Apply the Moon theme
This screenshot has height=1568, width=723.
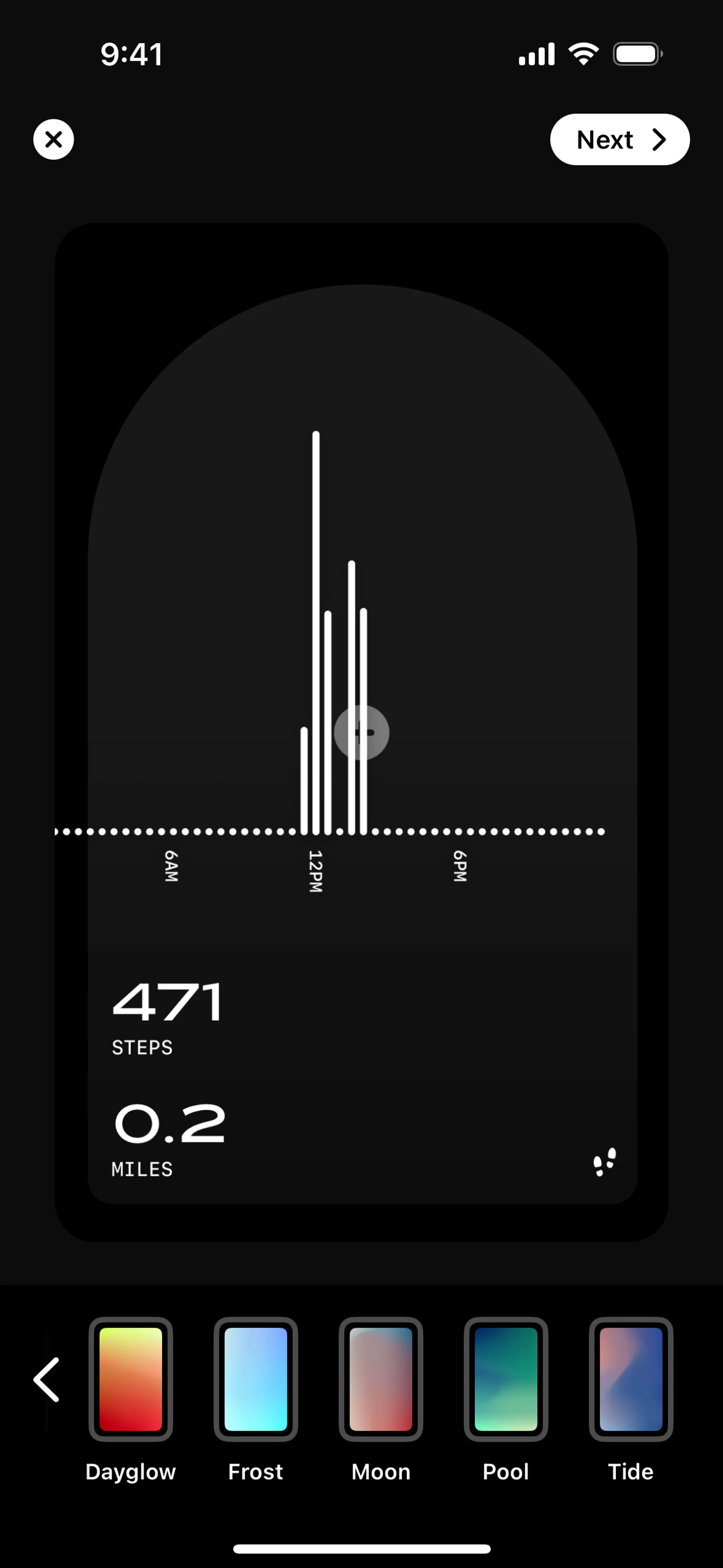pyautogui.click(x=381, y=1379)
